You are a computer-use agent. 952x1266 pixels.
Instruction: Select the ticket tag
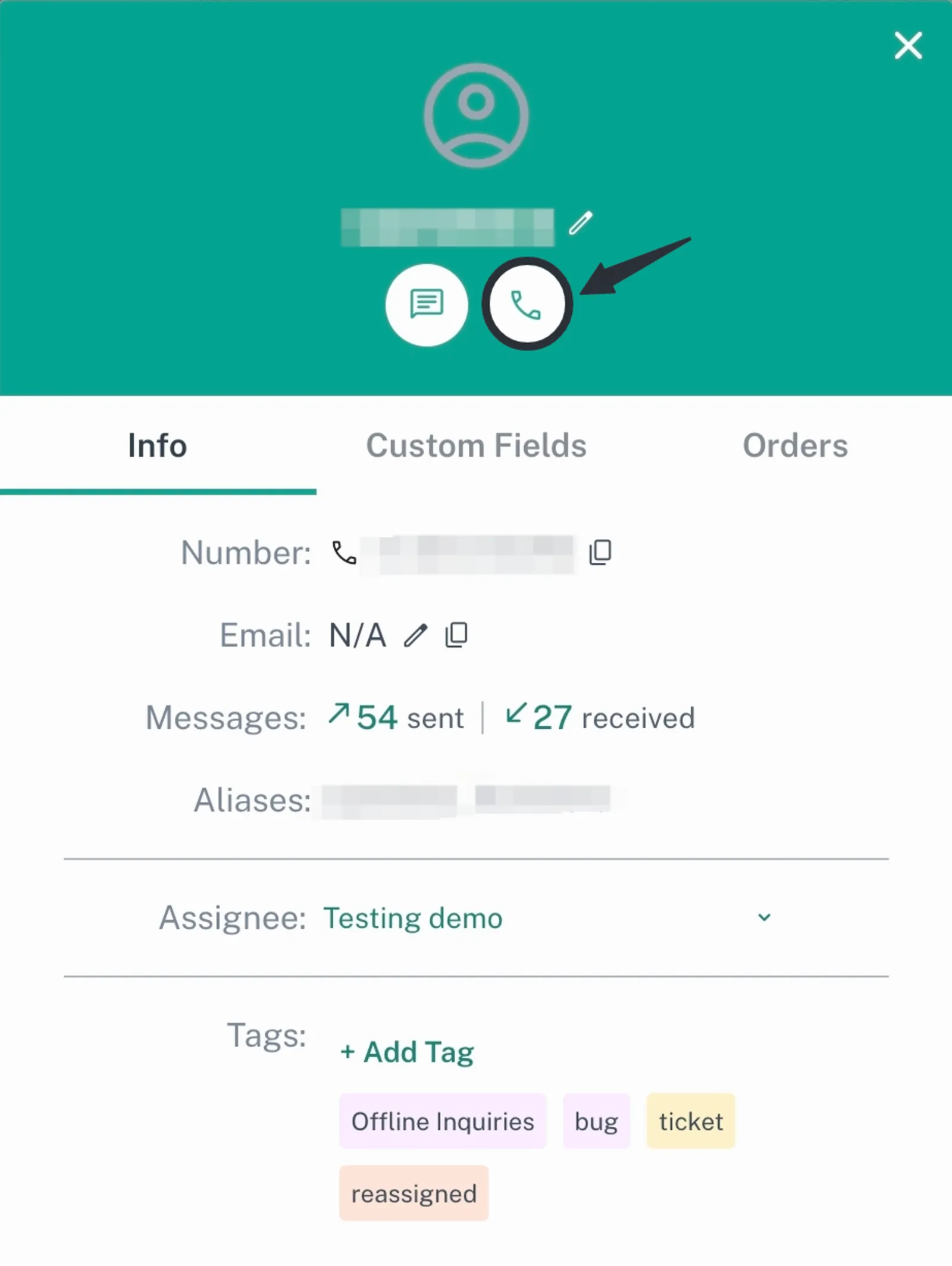pyautogui.click(x=690, y=1121)
